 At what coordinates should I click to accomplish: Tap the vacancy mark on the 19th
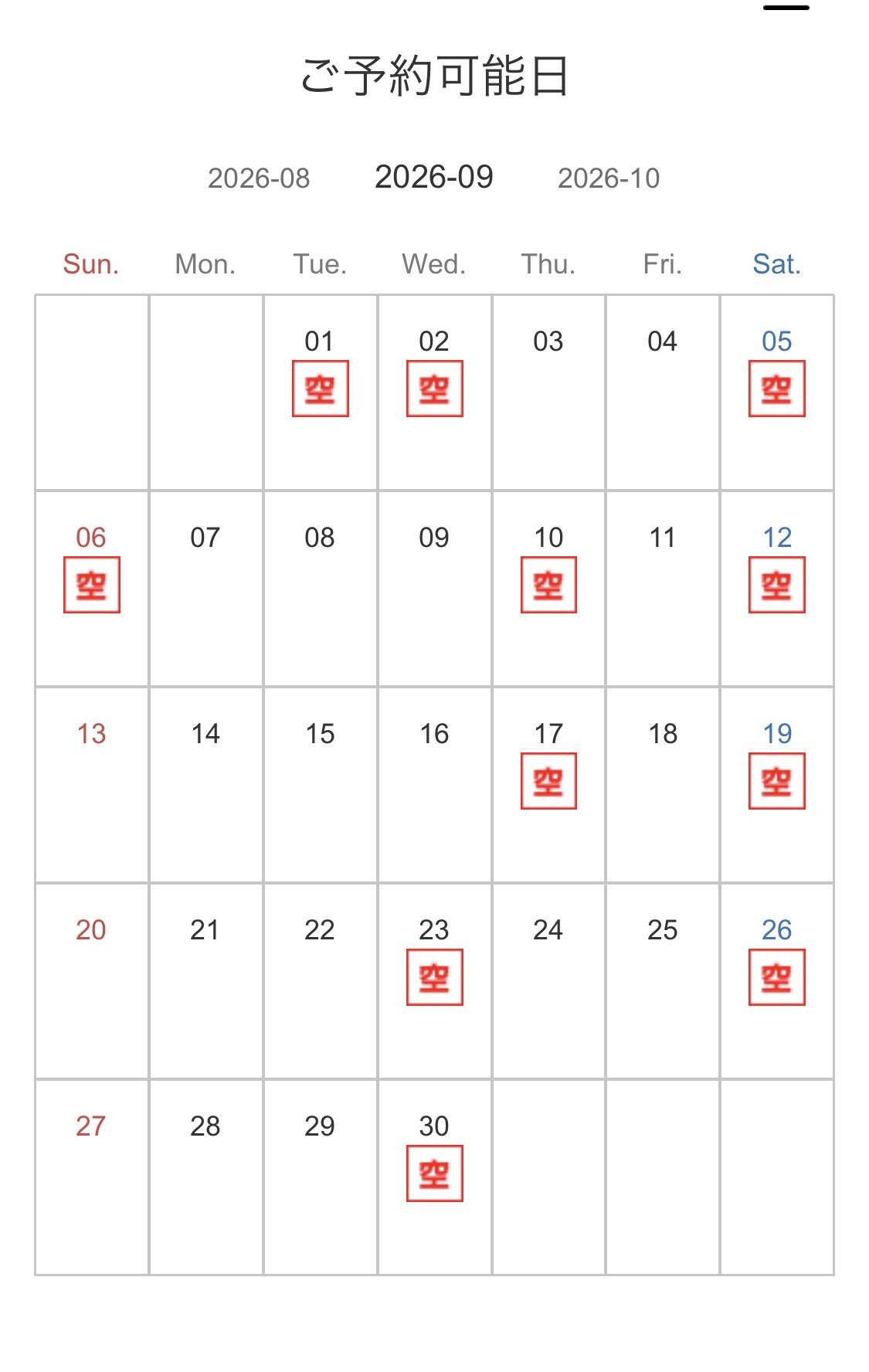[x=777, y=781]
